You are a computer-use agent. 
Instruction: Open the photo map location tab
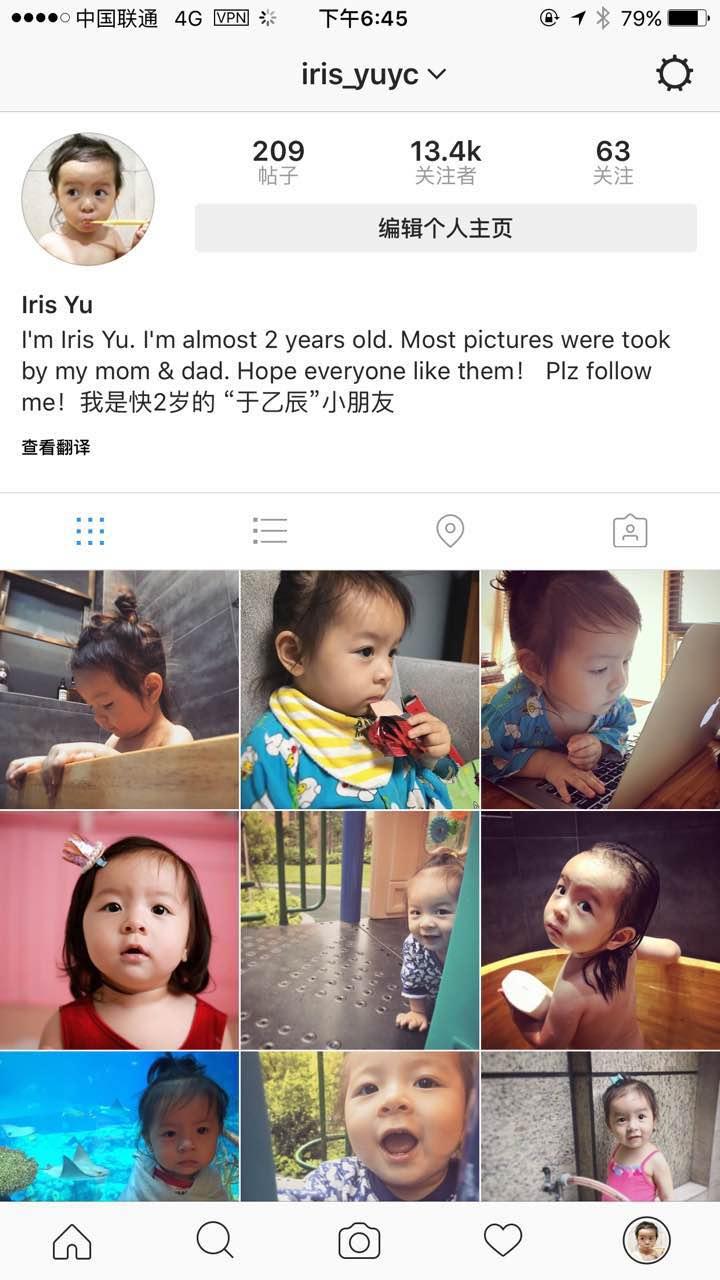(x=450, y=531)
